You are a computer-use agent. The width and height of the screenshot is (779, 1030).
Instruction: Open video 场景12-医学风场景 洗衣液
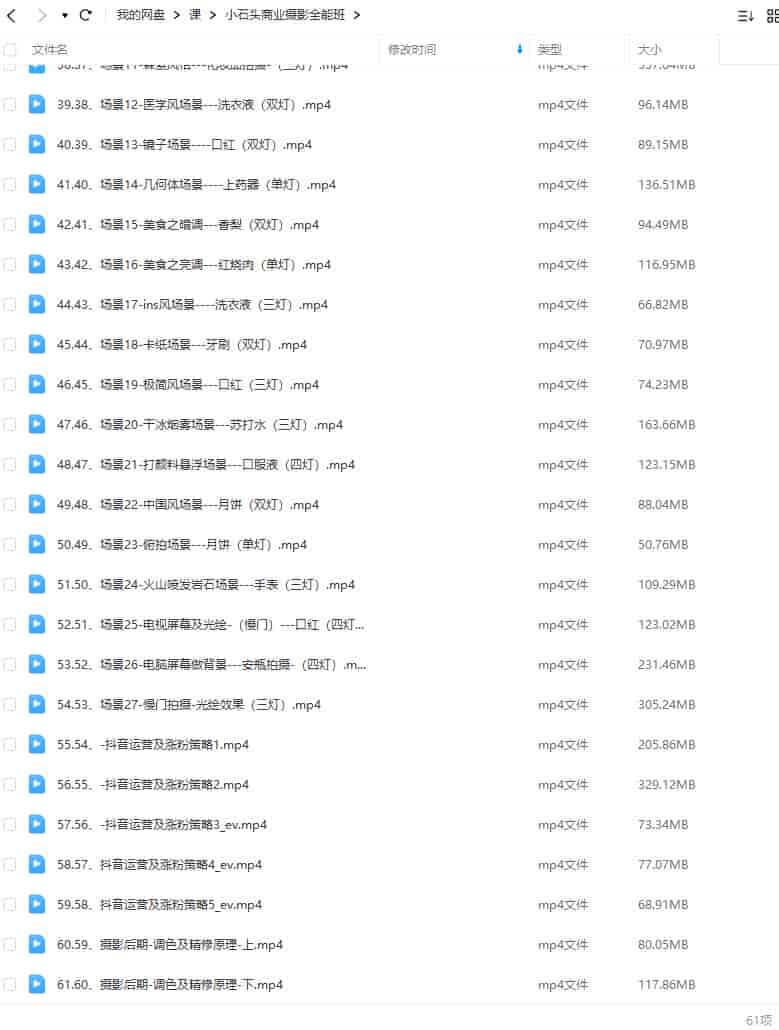(194, 105)
